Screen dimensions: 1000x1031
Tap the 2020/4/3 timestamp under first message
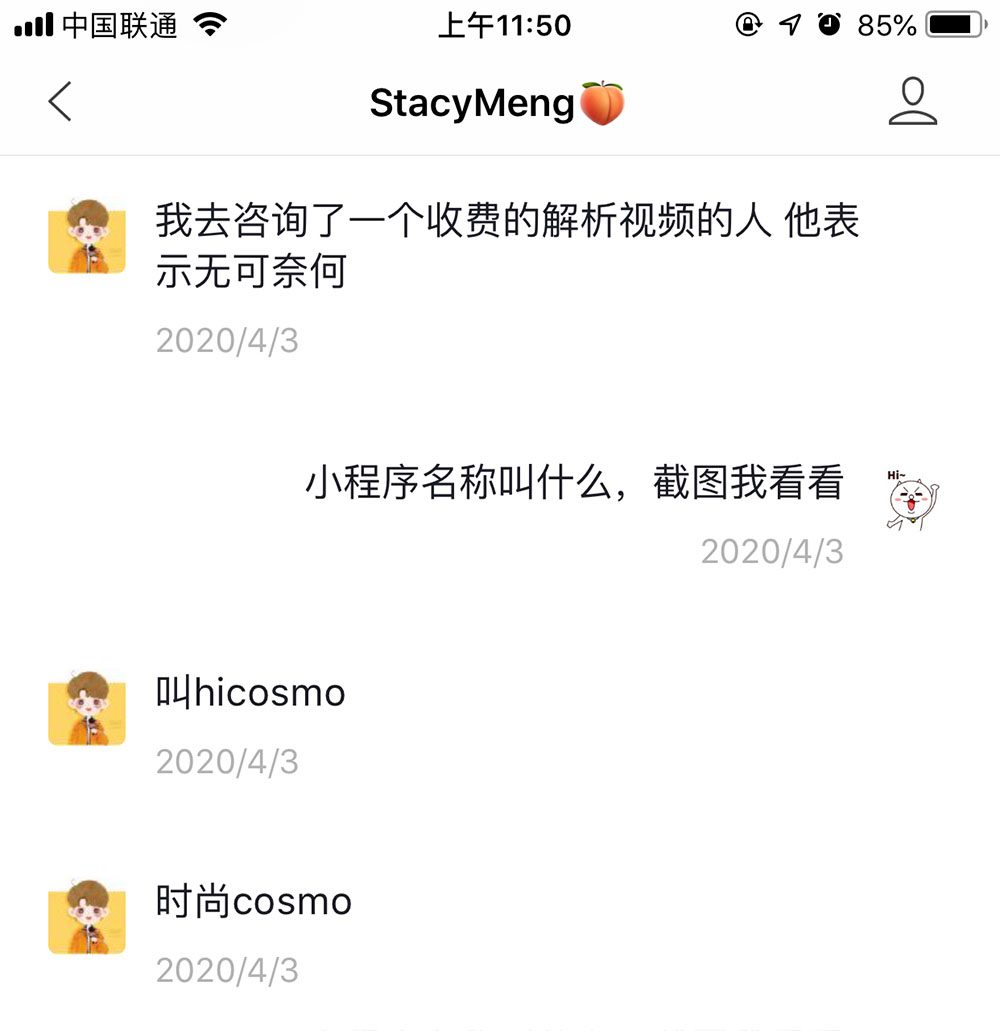[228, 342]
